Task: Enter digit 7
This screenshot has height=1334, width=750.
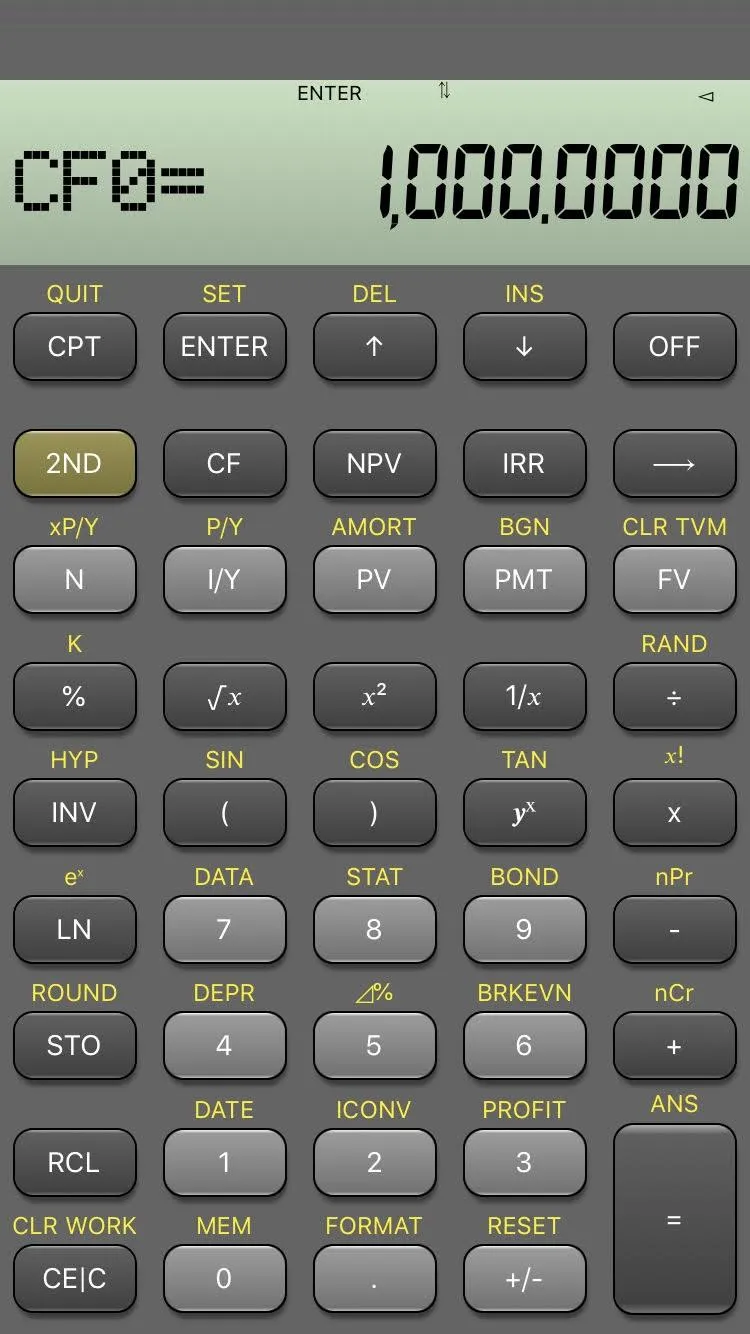Action: [x=224, y=929]
